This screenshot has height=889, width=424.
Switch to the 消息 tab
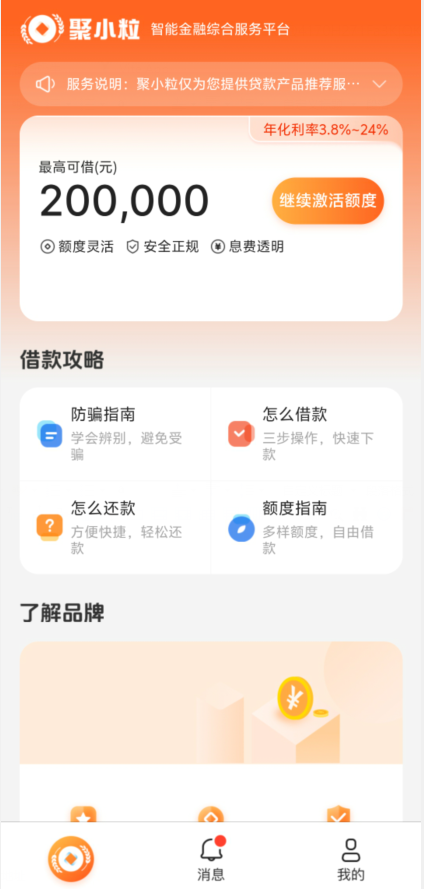[211, 857]
